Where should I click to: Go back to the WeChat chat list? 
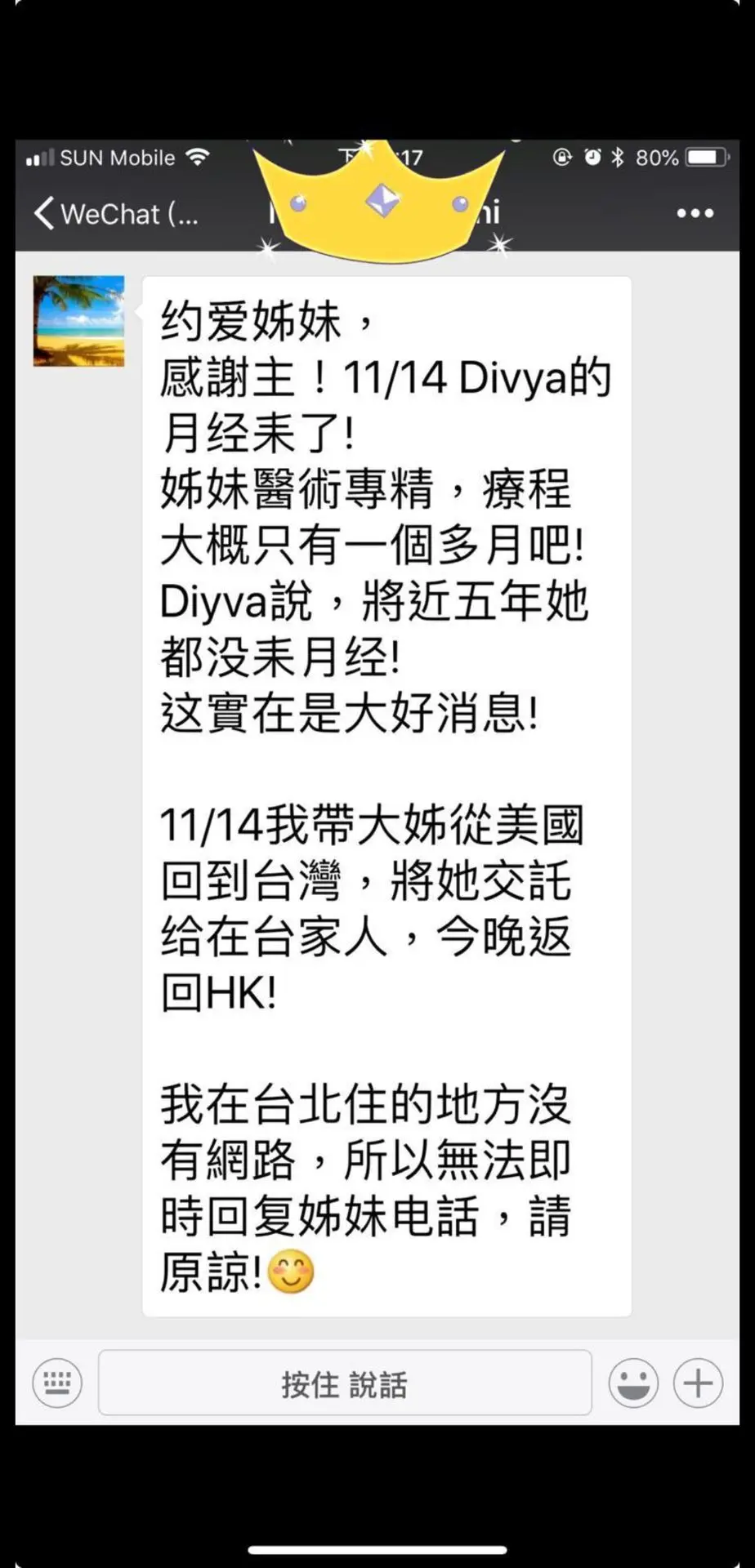[114, 214]
